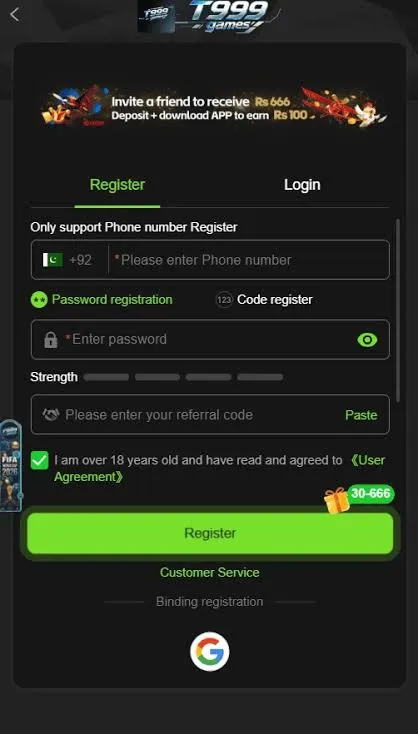
Task: Open the invite a friend promo banner
Action: coord(214,106)
